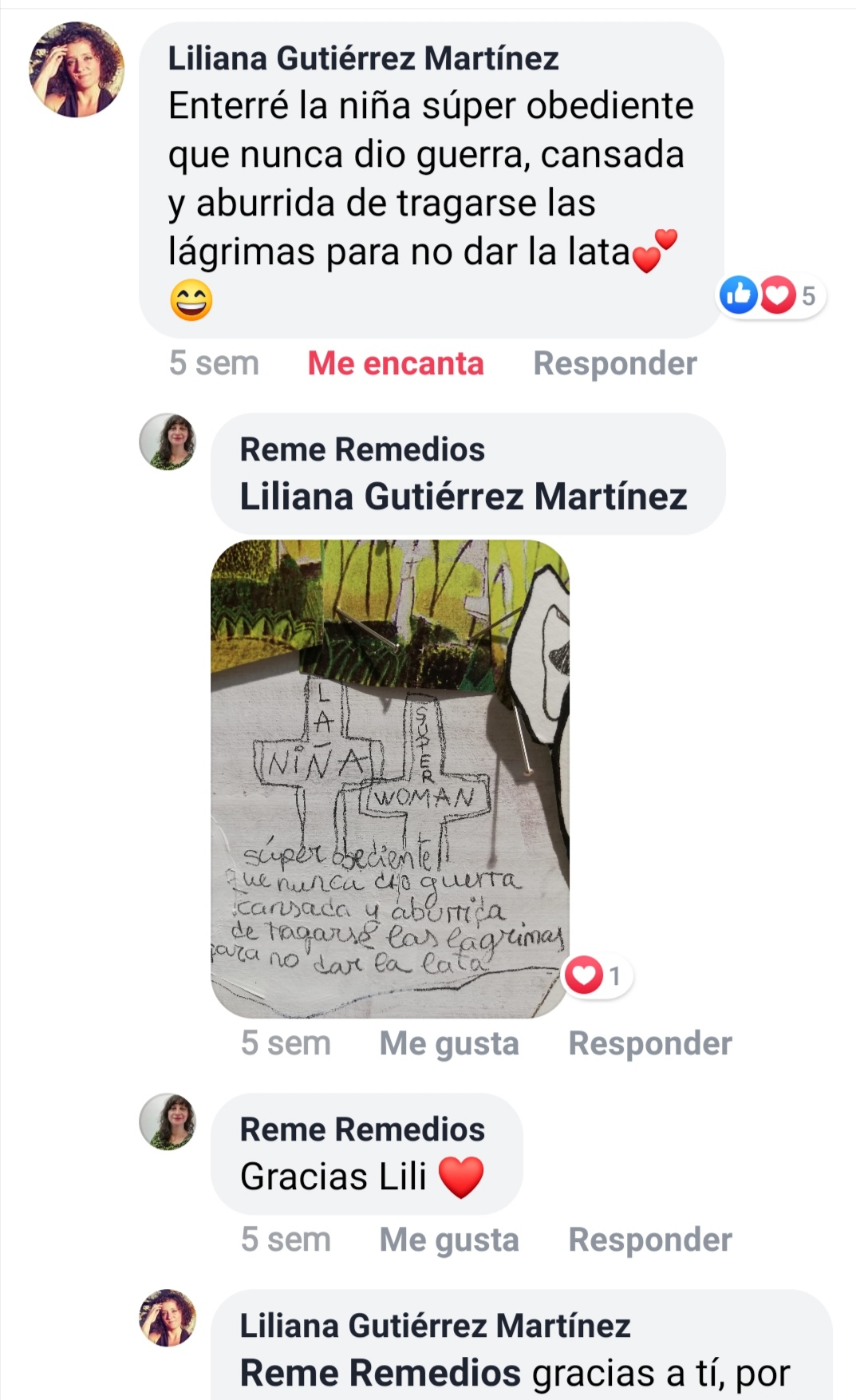856x1400 pixels.
Task: View reactions on Liliana's first comment
Action: point(771,296)
